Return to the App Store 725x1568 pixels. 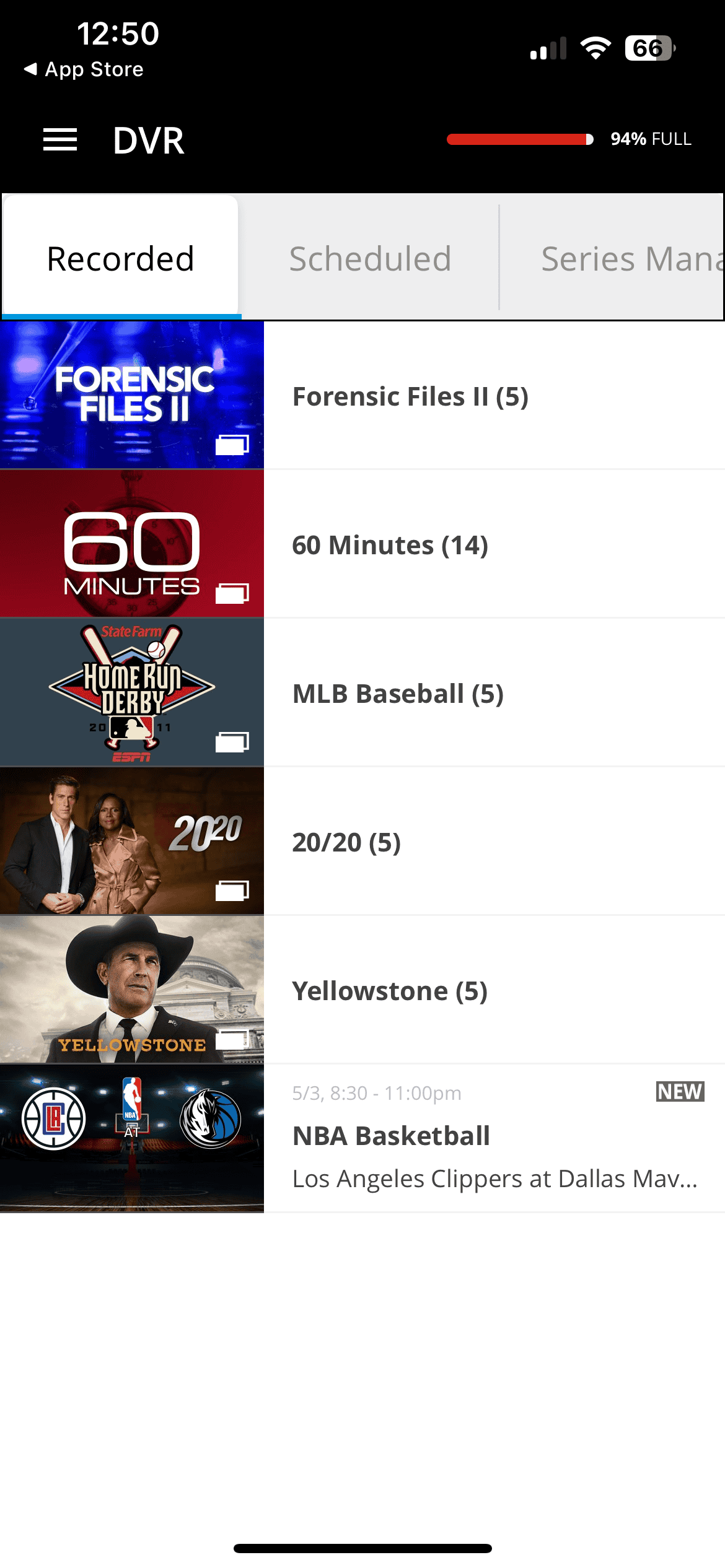pos(84,69)
